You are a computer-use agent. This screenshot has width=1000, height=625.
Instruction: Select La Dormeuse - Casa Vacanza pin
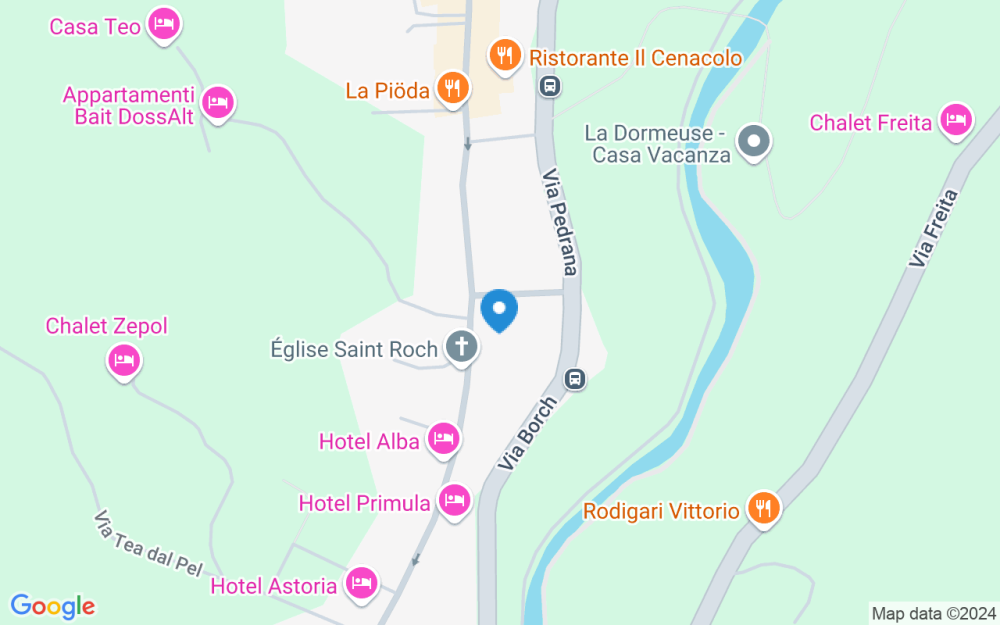pos(754,142)
